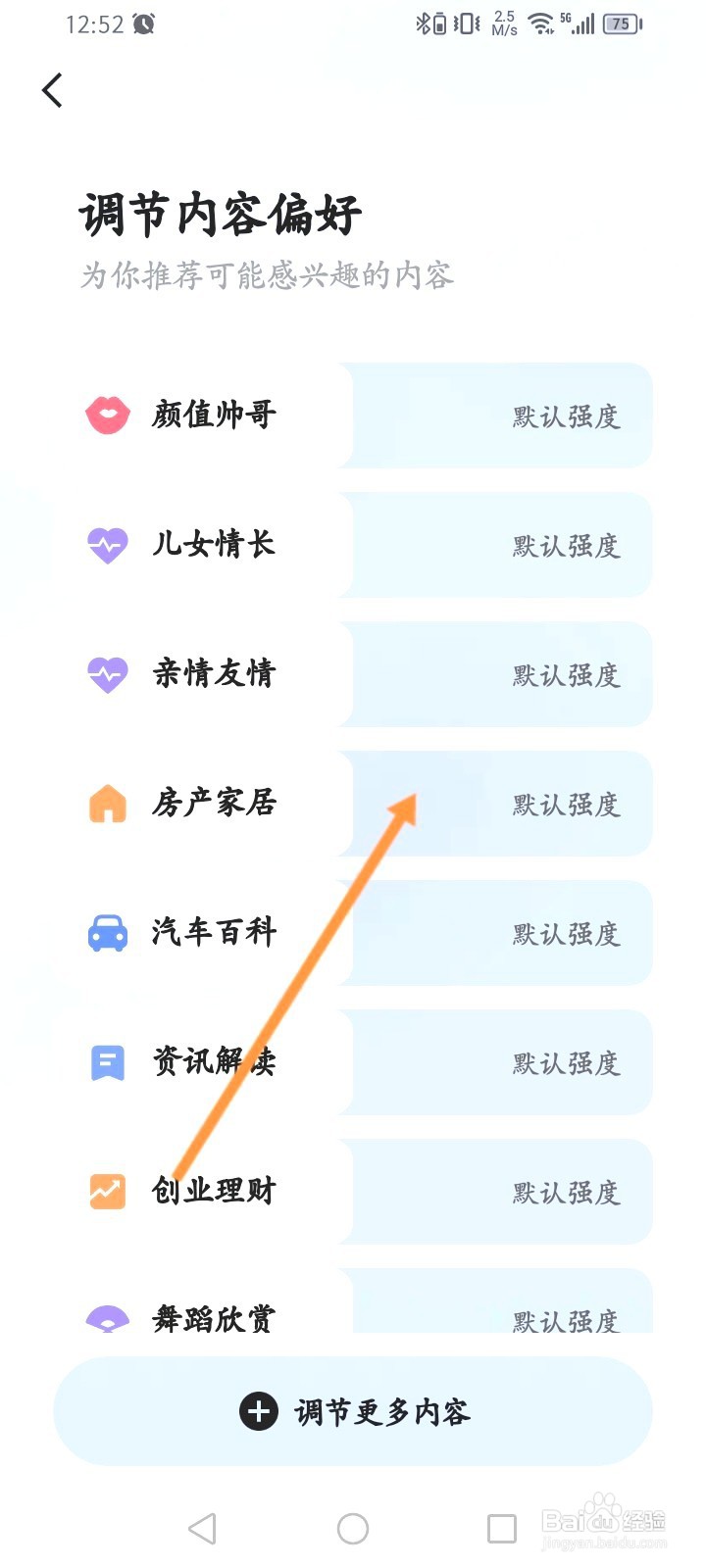Tap the purple fan icon beside 舞蹈欣赏
706x1568 pixels.
108,1317
